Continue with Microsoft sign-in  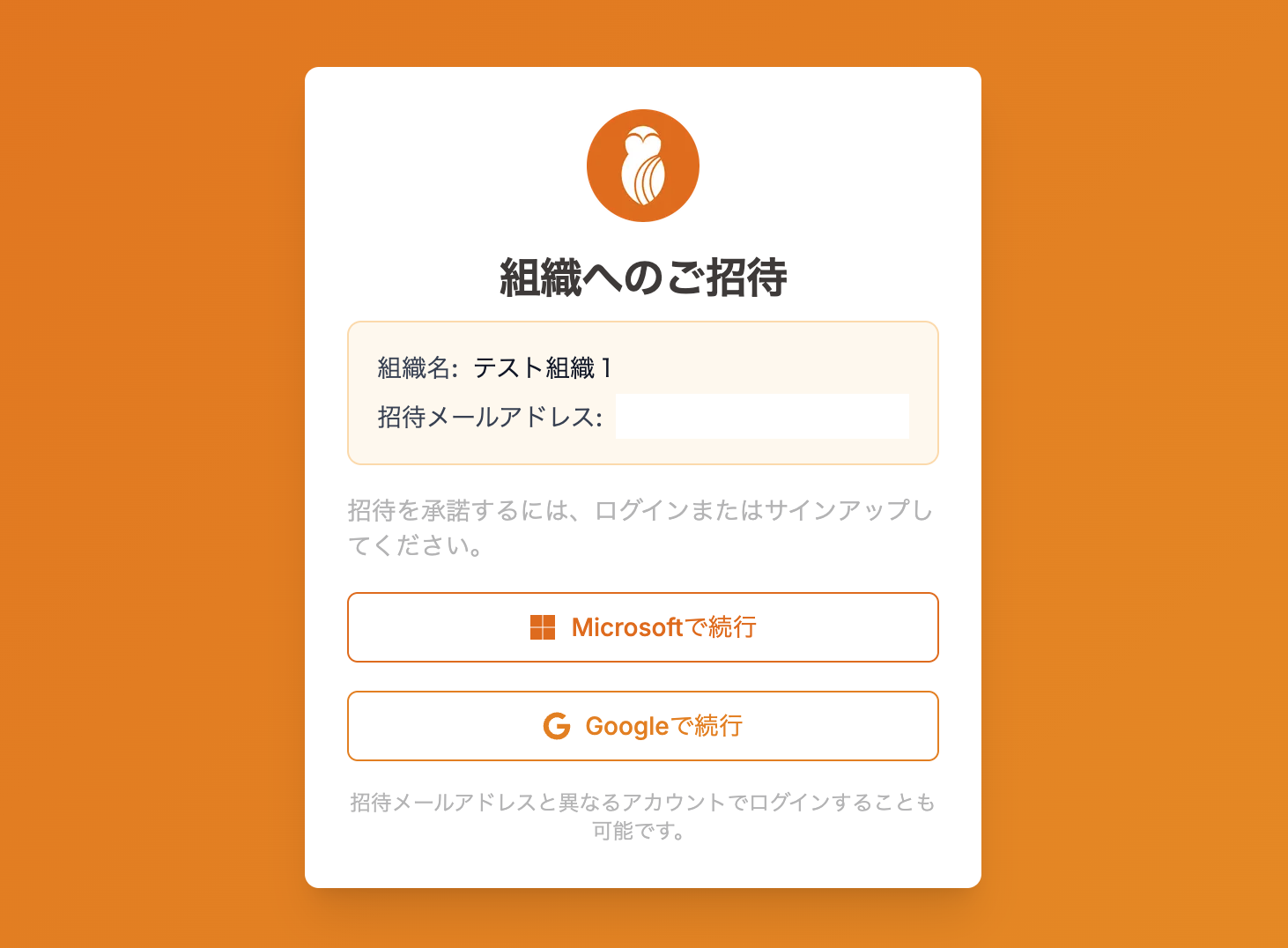(642, 627)
